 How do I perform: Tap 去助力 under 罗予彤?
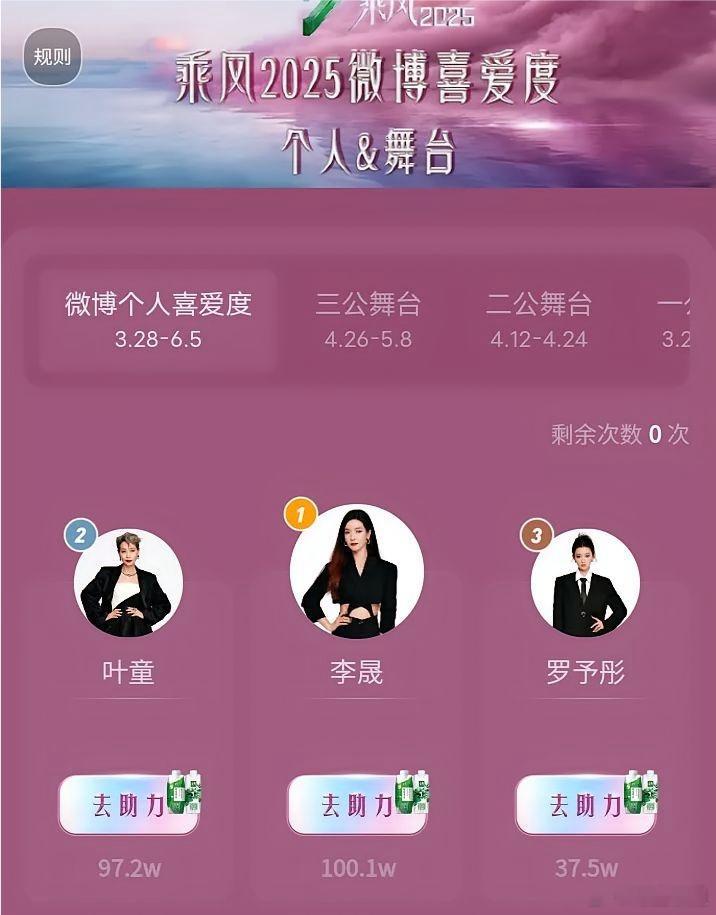point(583,805)
